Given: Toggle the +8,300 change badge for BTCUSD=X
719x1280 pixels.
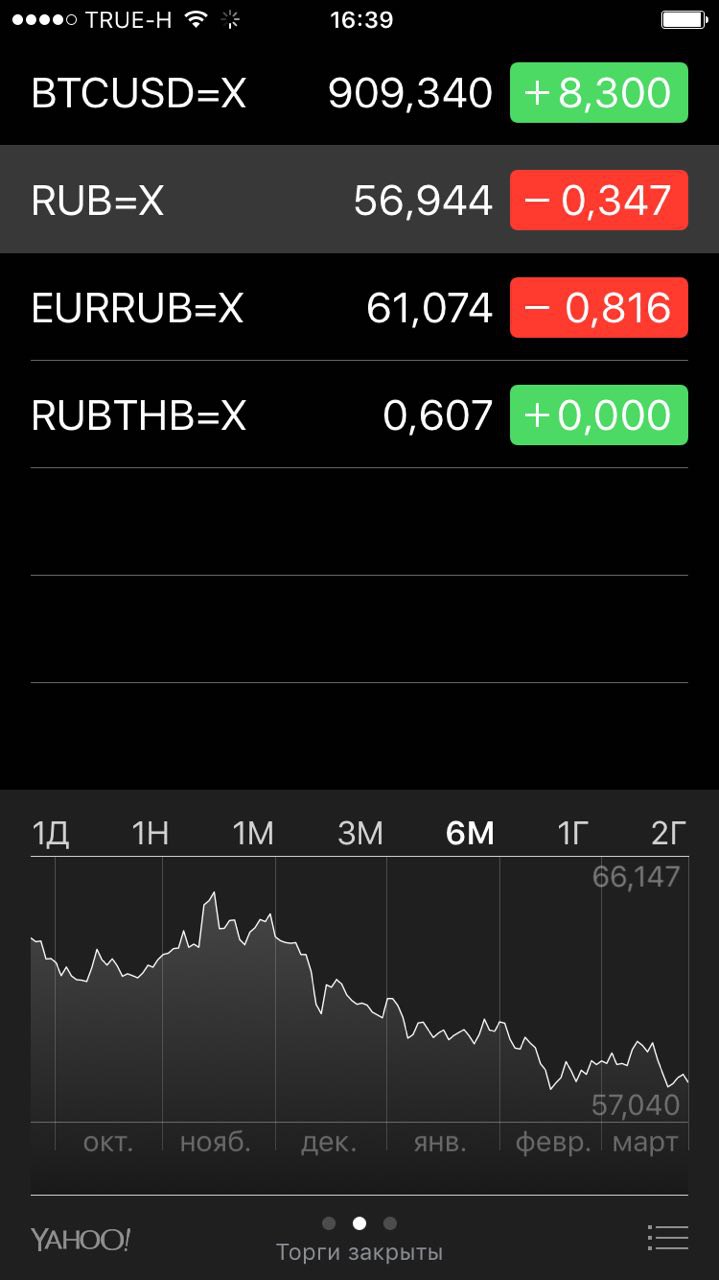Looking at the screenshot, I should (x=598, y=93).
